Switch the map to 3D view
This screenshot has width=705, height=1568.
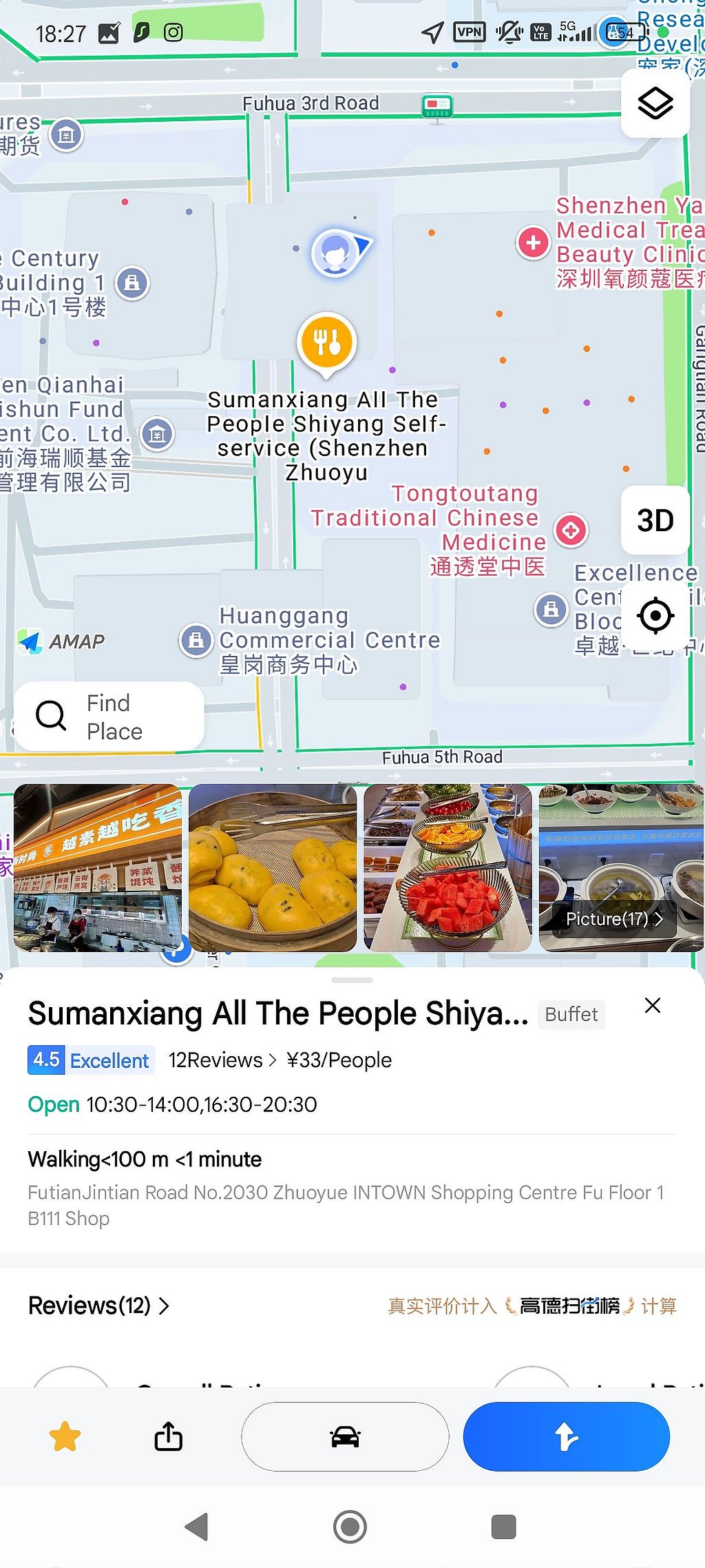(655, 520)
